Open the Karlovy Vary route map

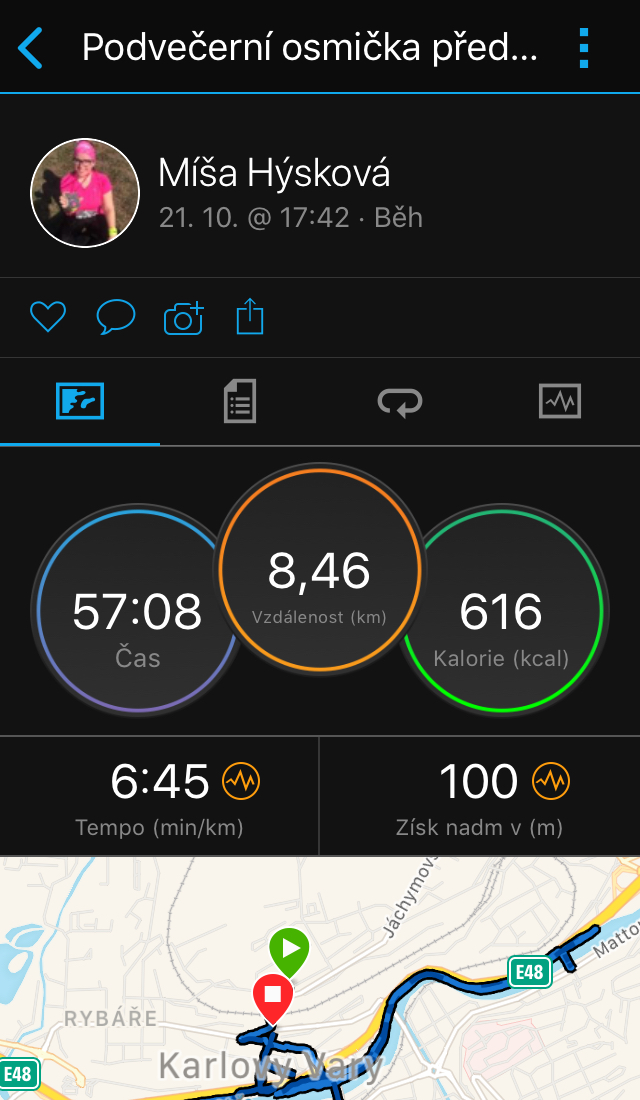(320, 978)
